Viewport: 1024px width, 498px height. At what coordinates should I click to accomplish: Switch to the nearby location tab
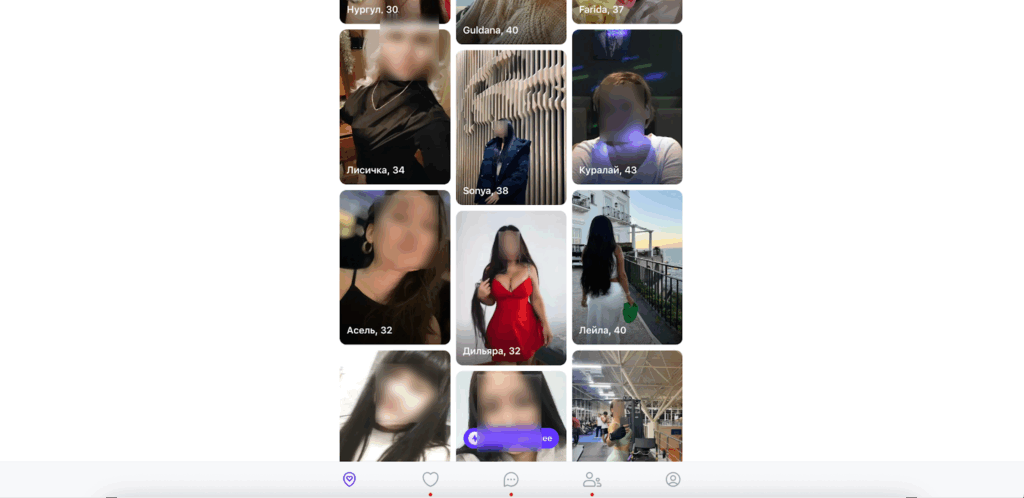pyautogui.click(x=349, y=480)
